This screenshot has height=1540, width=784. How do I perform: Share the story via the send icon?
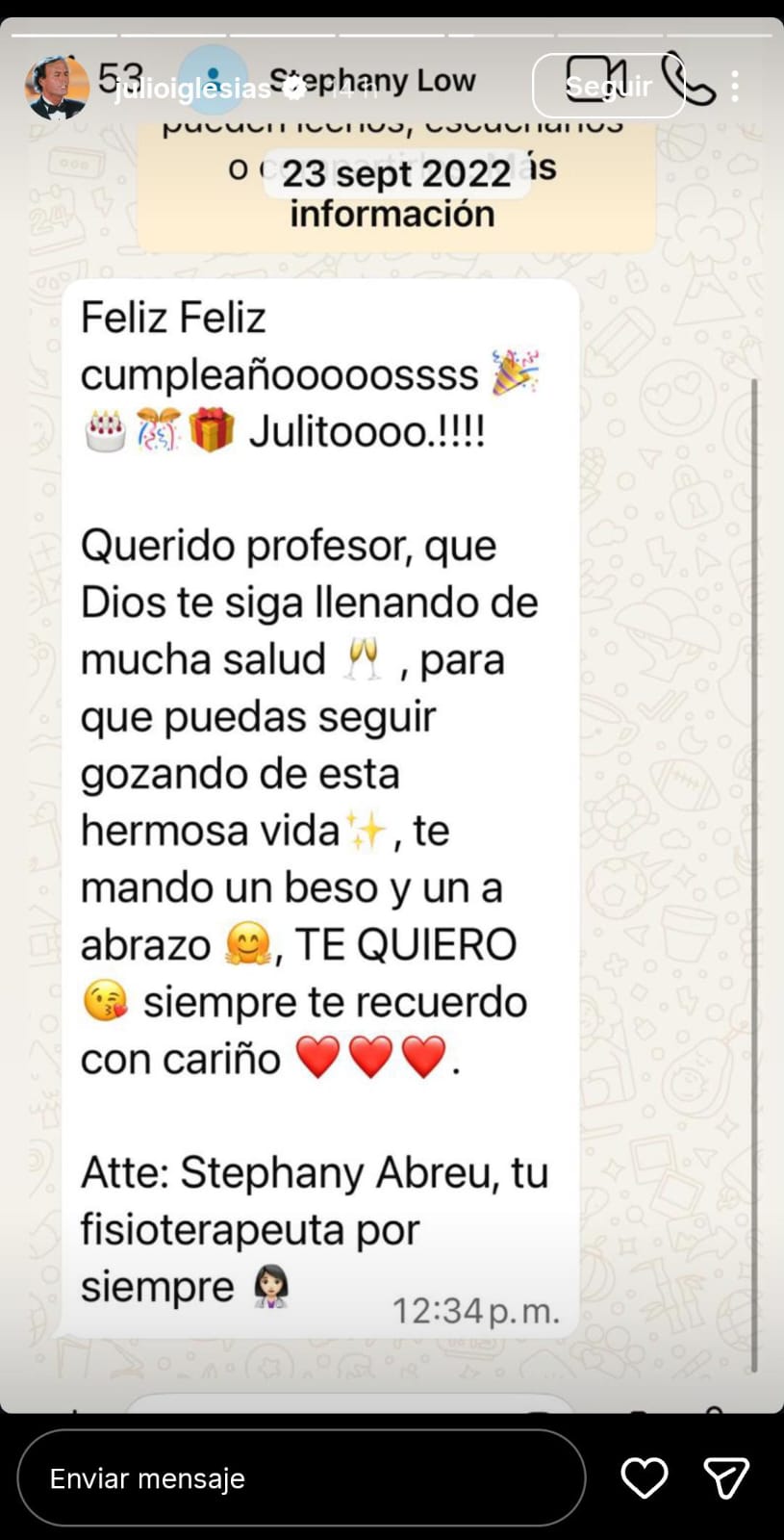[725, 1478]
